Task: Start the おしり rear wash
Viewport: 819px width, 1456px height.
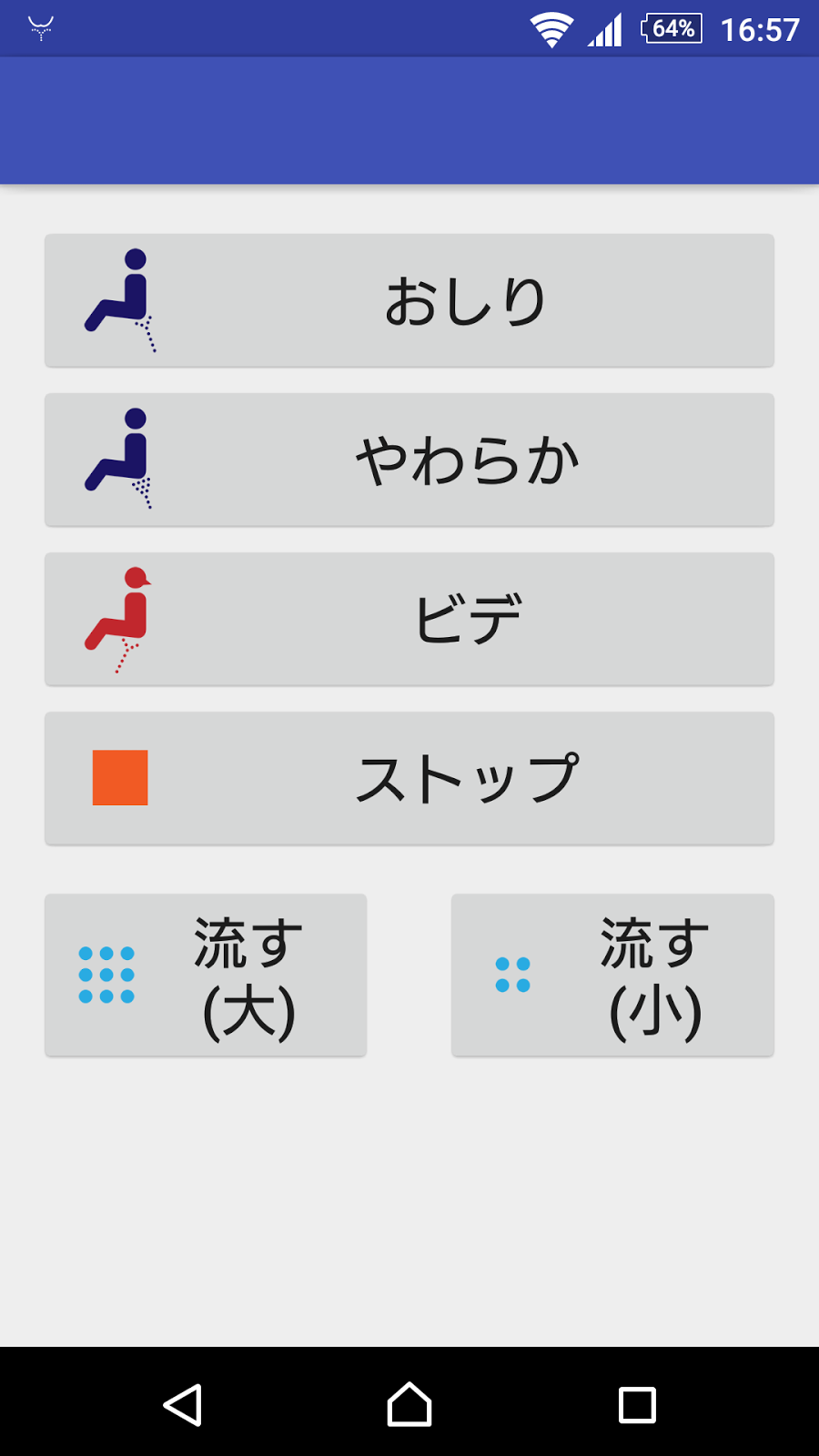Action: pos(409,301)
